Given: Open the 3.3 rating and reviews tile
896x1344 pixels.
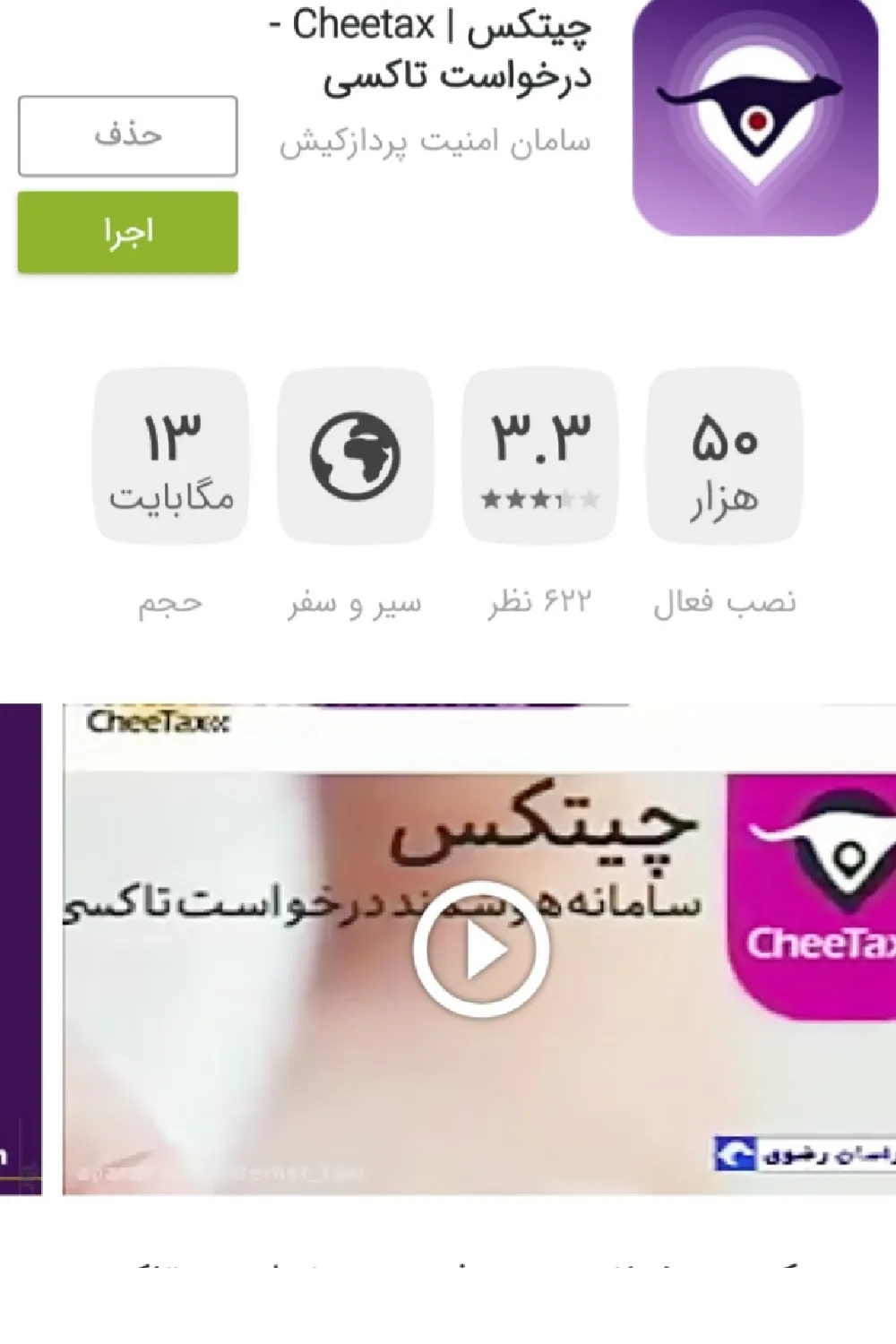Looking at the screenshot, I should (539, 457).
